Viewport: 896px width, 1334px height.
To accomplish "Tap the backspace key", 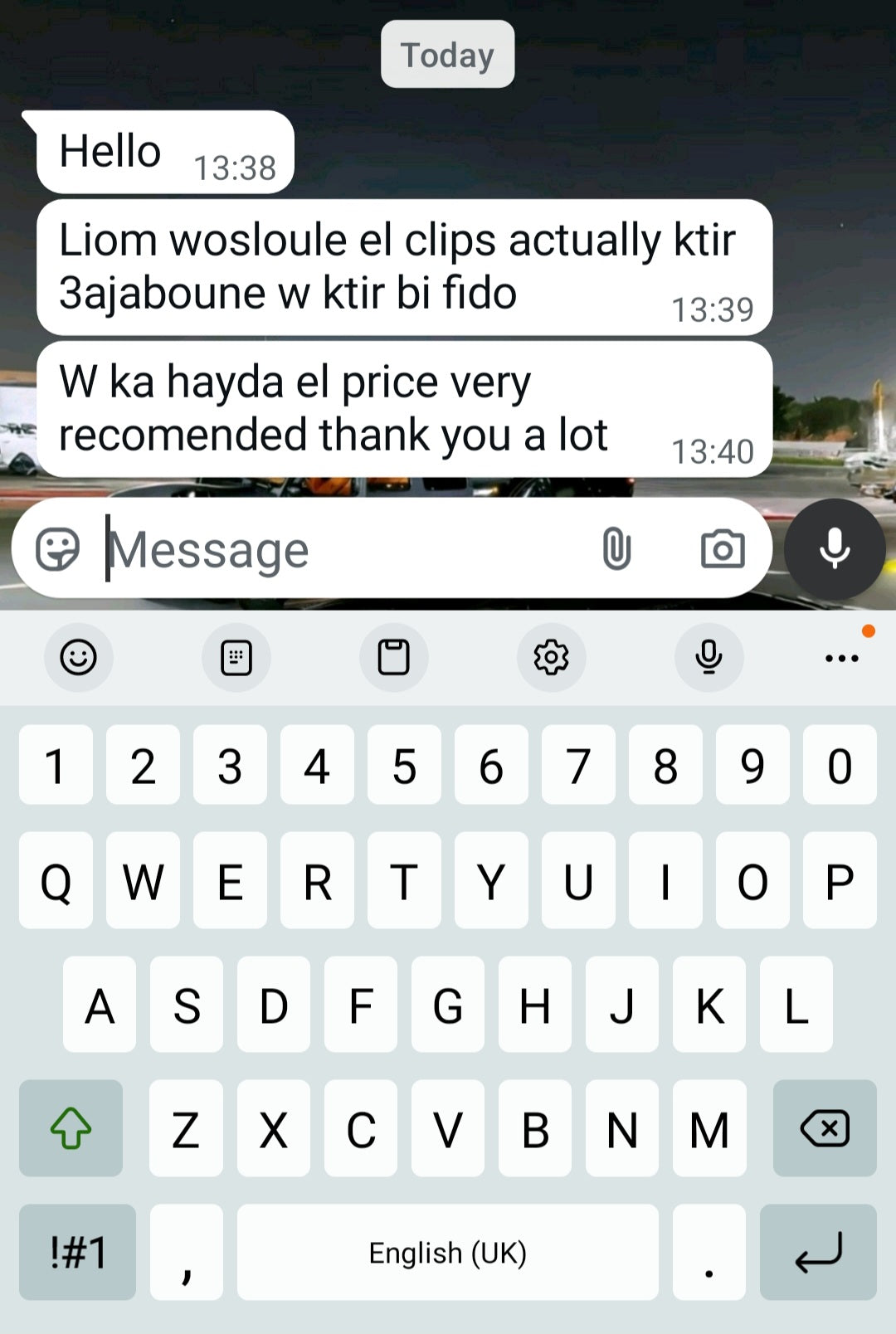I will click(825, 1128).
